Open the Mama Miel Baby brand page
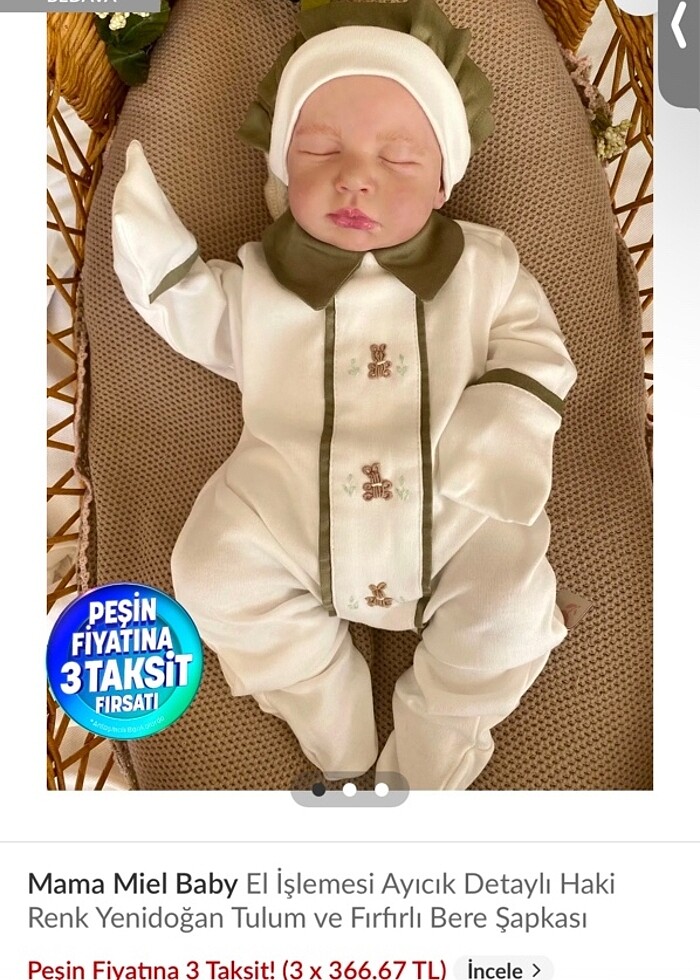The width and height of the screenshot is (700, 980). (x=132, y=884)
